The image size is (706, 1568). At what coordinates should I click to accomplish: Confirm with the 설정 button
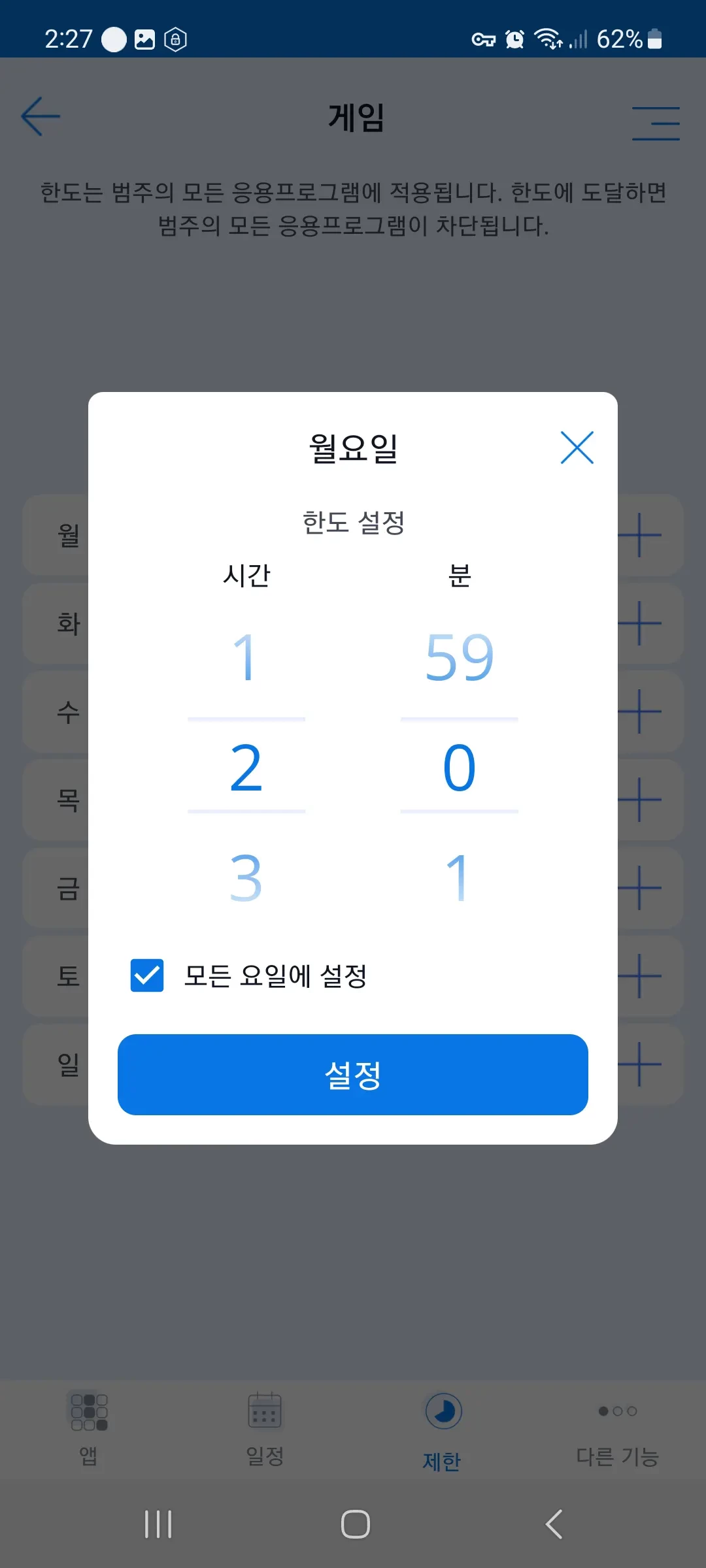[x=353, y=1075]
